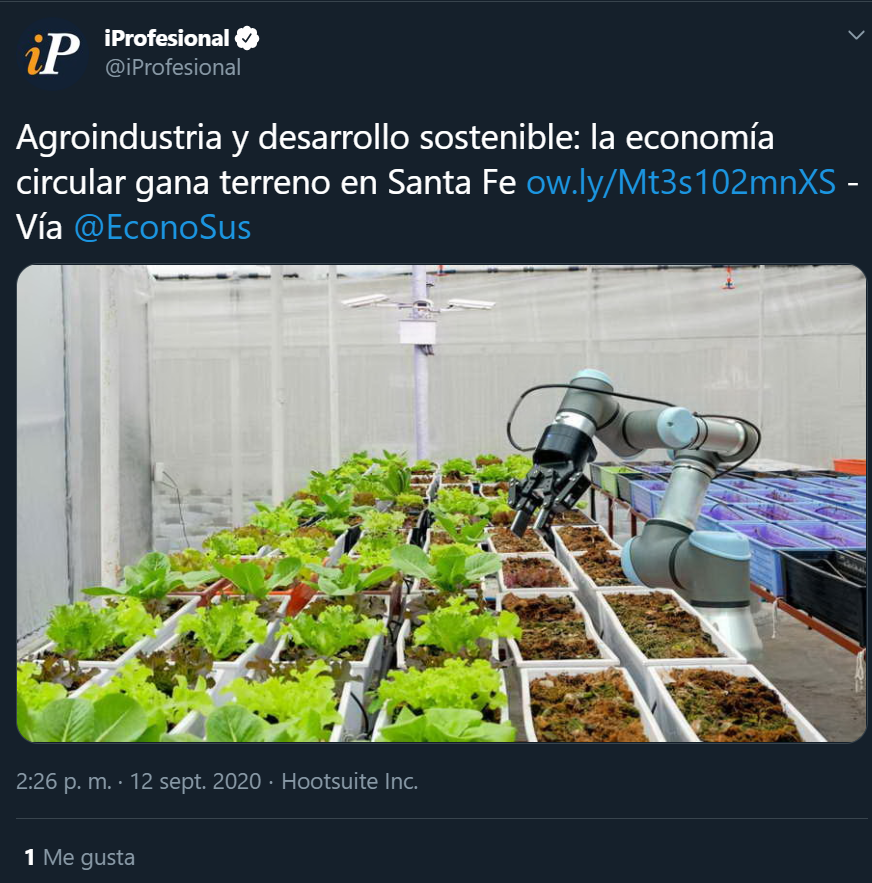Open the tweet options chevron menu
The image size is (872, 883).
click(x=855, y=35)
